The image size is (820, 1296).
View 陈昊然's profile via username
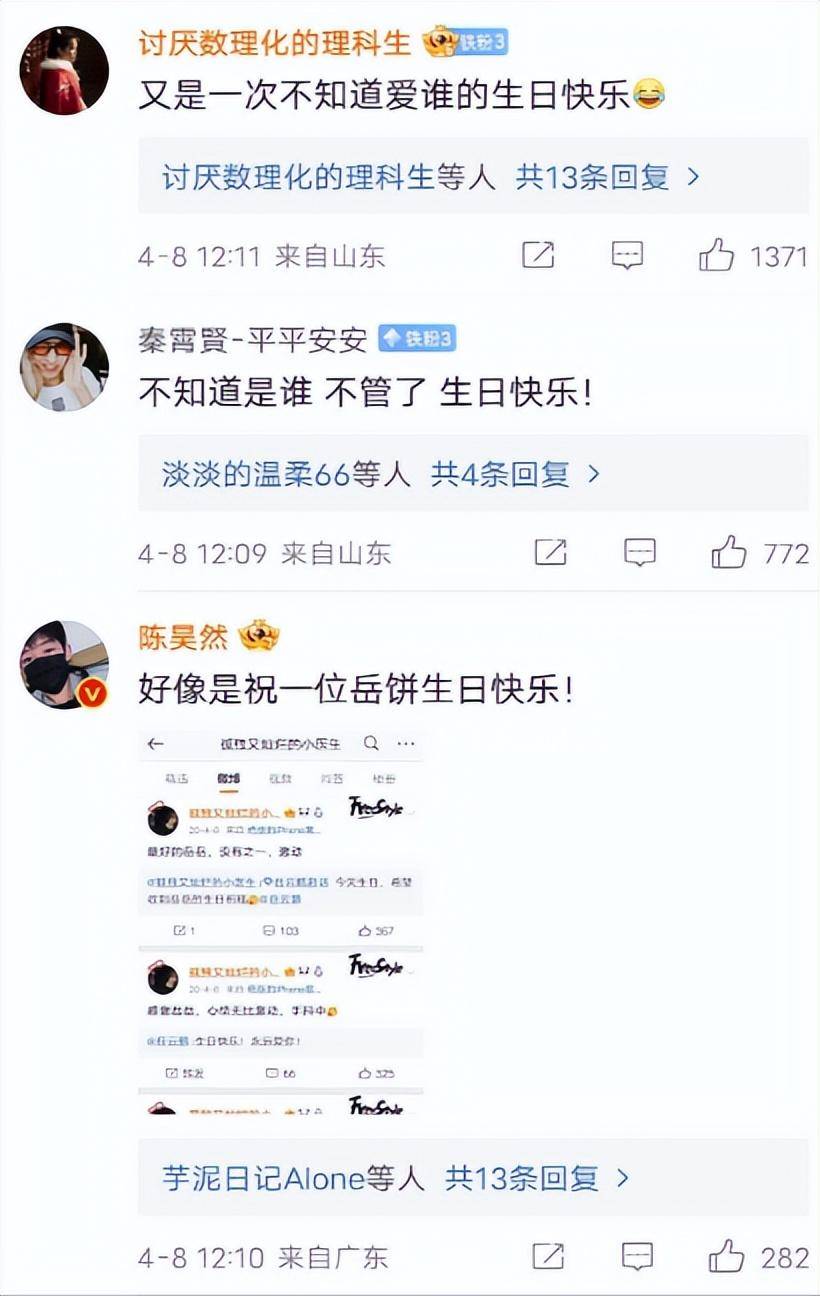(183, 637)
